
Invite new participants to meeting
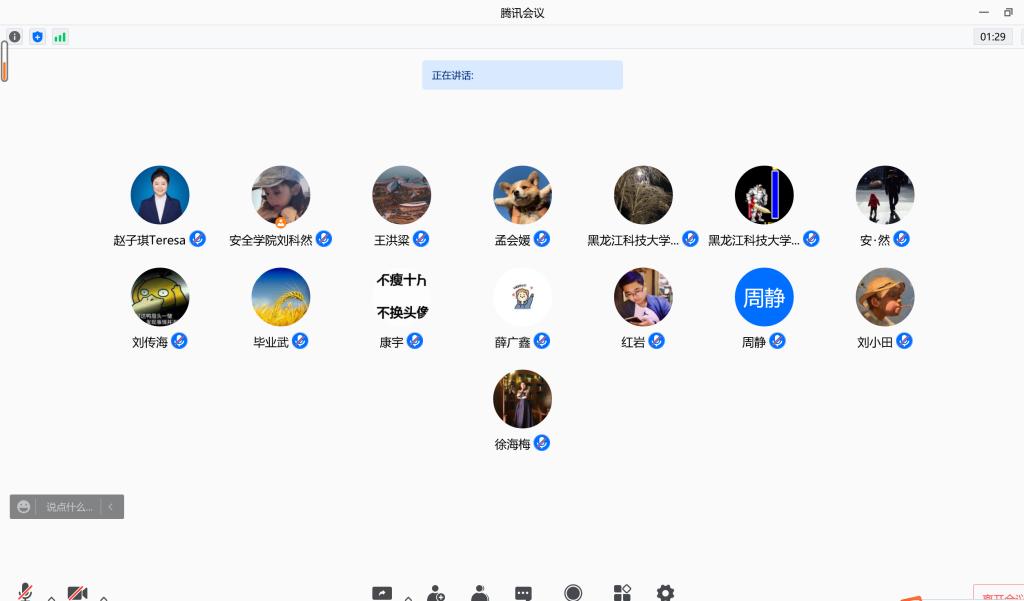[435, 592]
